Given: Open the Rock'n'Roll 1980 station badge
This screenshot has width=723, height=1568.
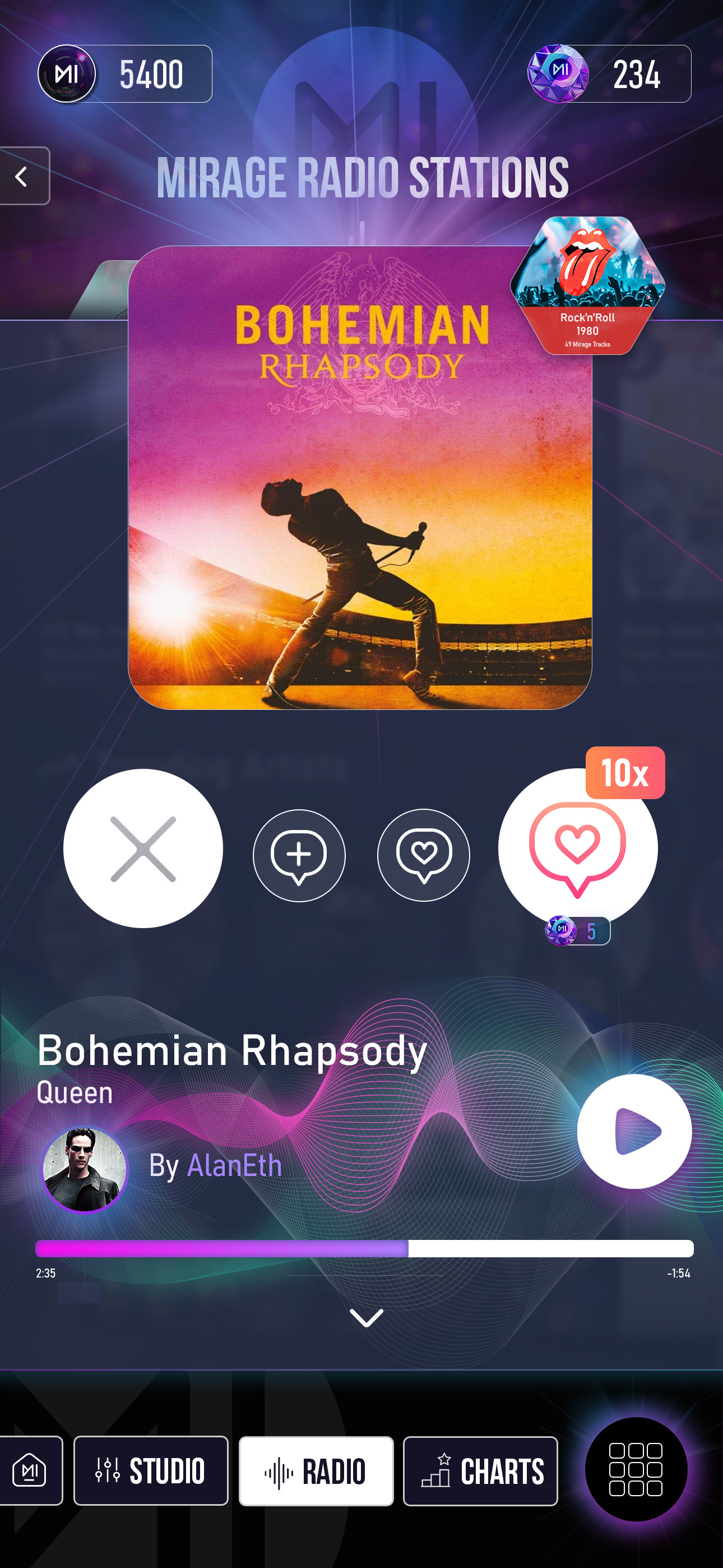Looking at the screenshot, I should (587, 286).
